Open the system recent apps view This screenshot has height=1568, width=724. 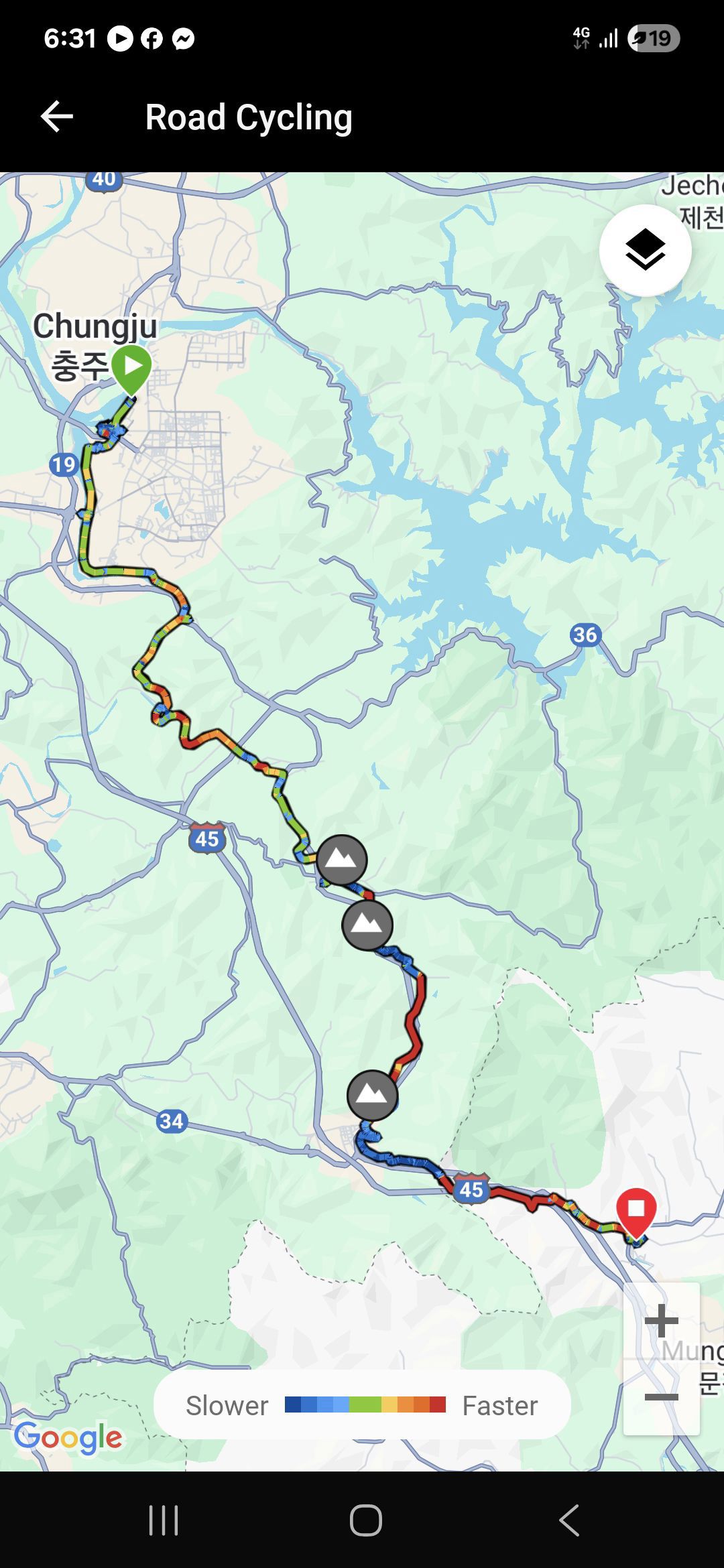click(164, 1520)
